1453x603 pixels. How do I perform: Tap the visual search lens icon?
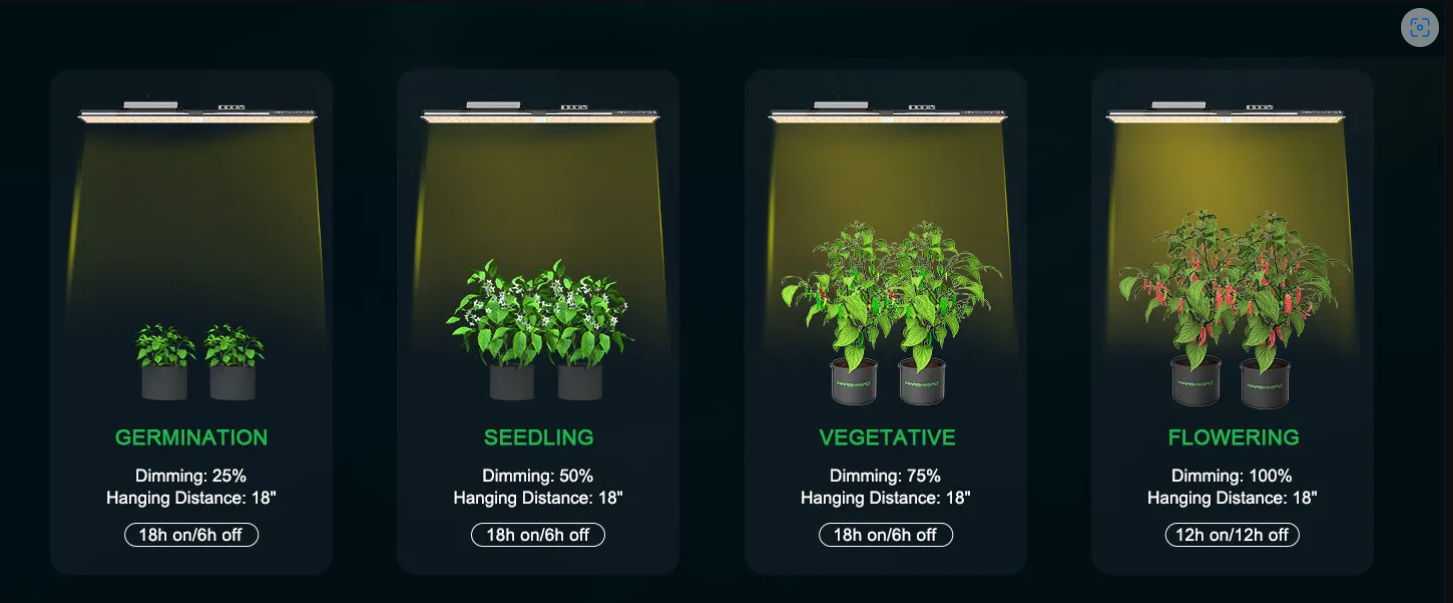tap(1419, 28)
